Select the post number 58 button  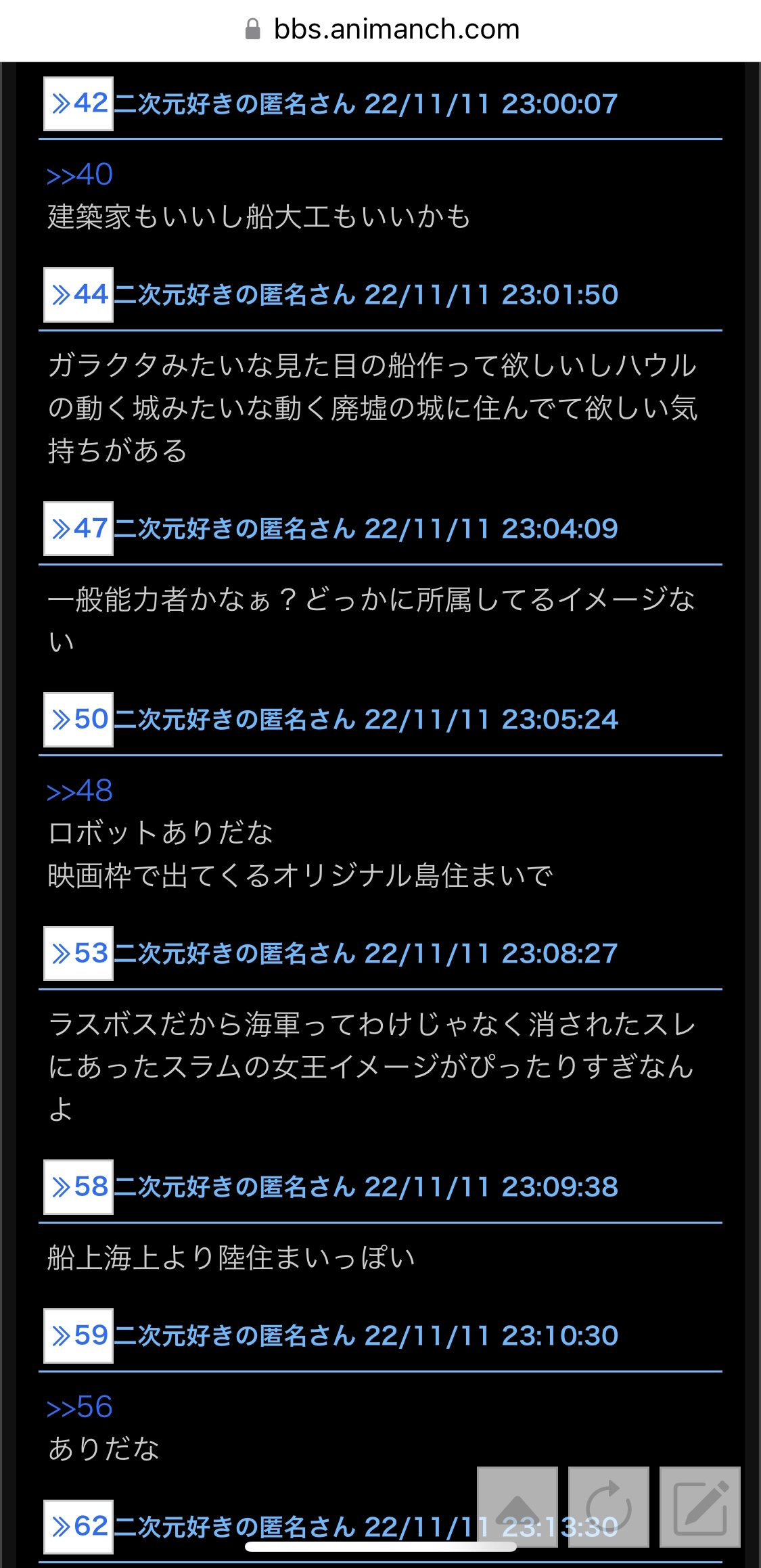78,1186
